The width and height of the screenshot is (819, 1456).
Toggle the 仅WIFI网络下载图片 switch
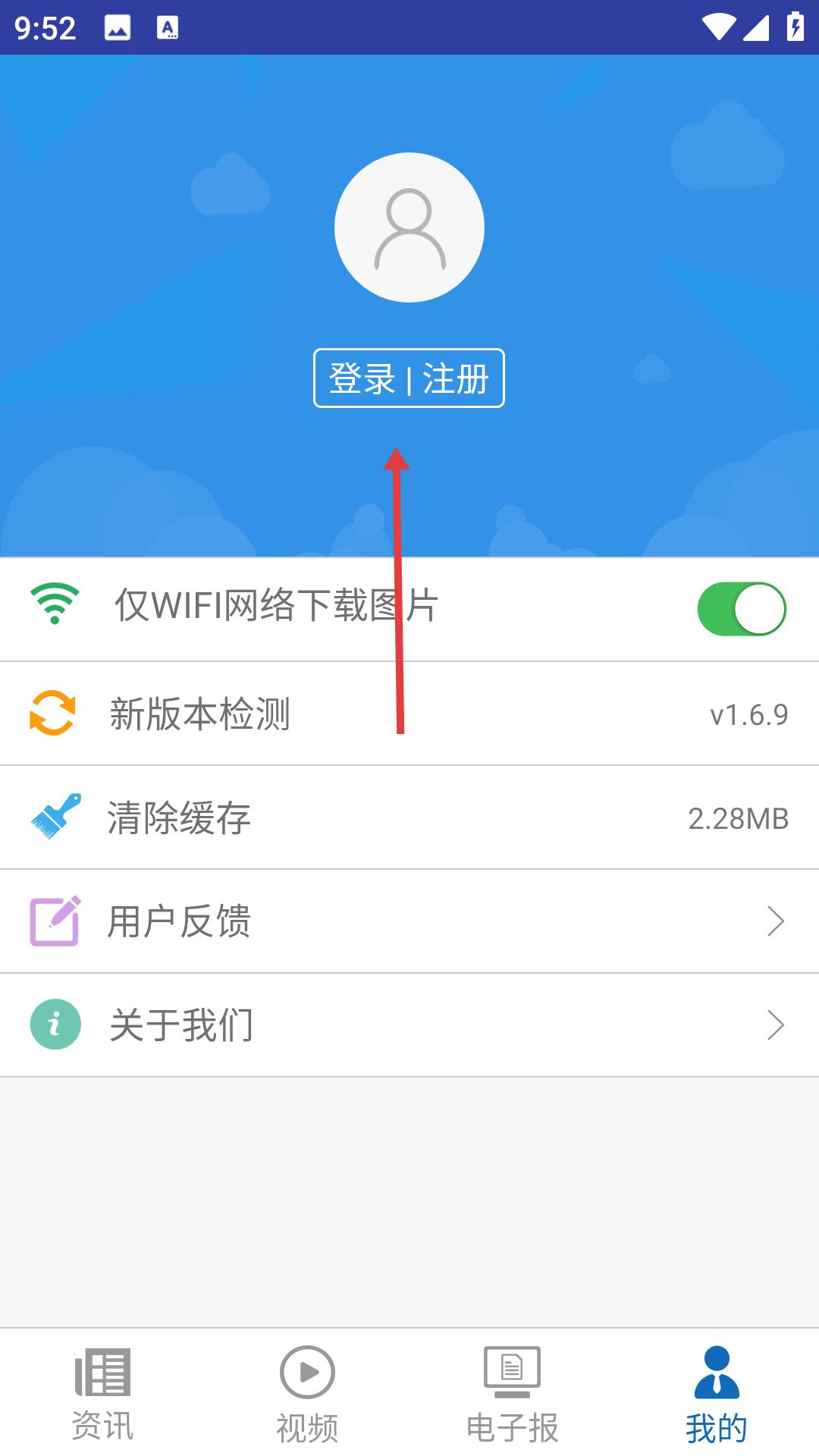[x=741, y=609]
